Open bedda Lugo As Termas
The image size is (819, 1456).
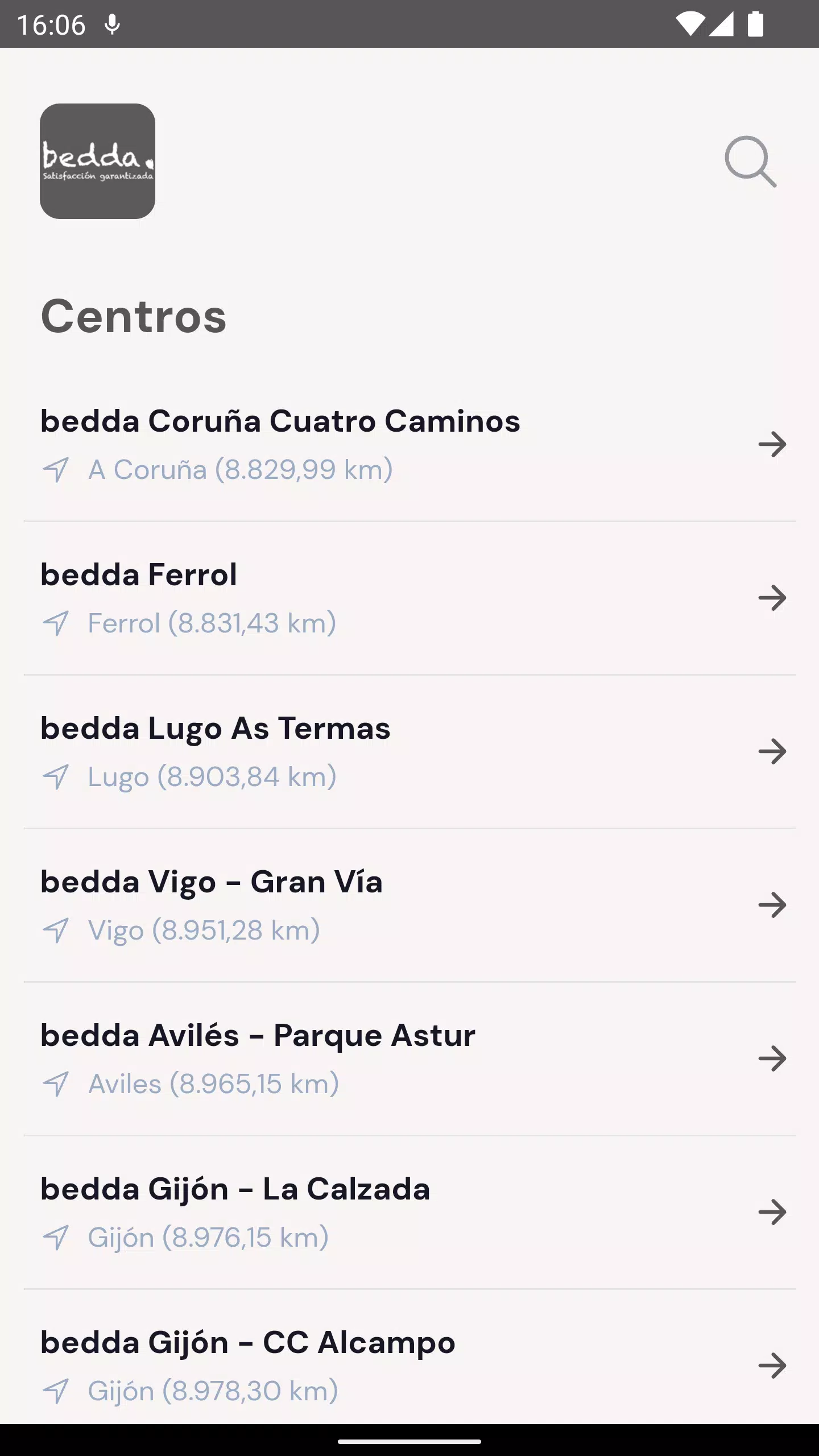[409, 752]
